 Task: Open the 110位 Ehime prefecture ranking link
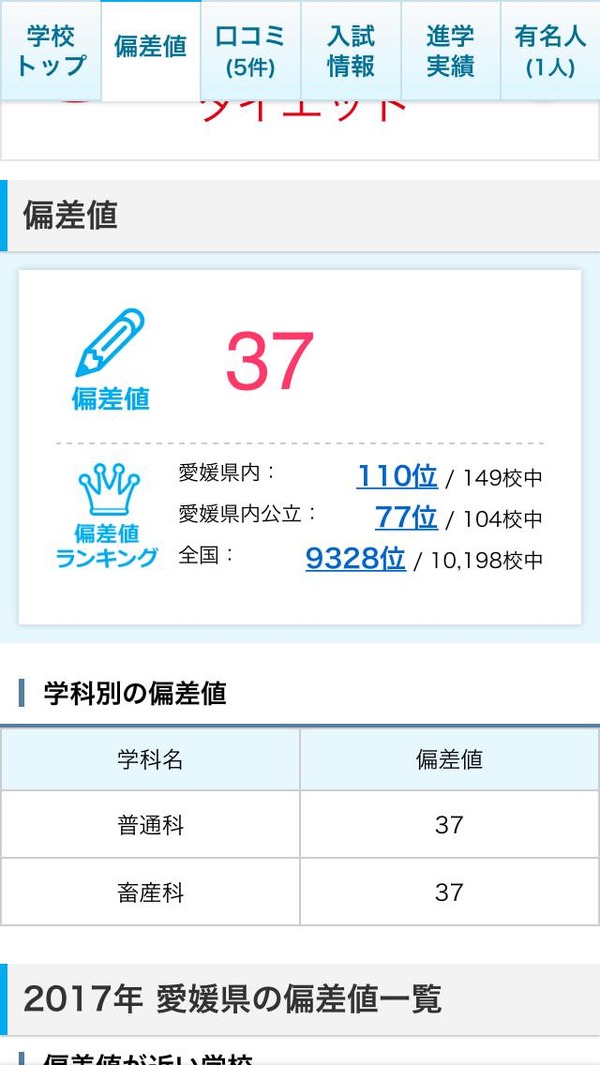tap(397, 476)
